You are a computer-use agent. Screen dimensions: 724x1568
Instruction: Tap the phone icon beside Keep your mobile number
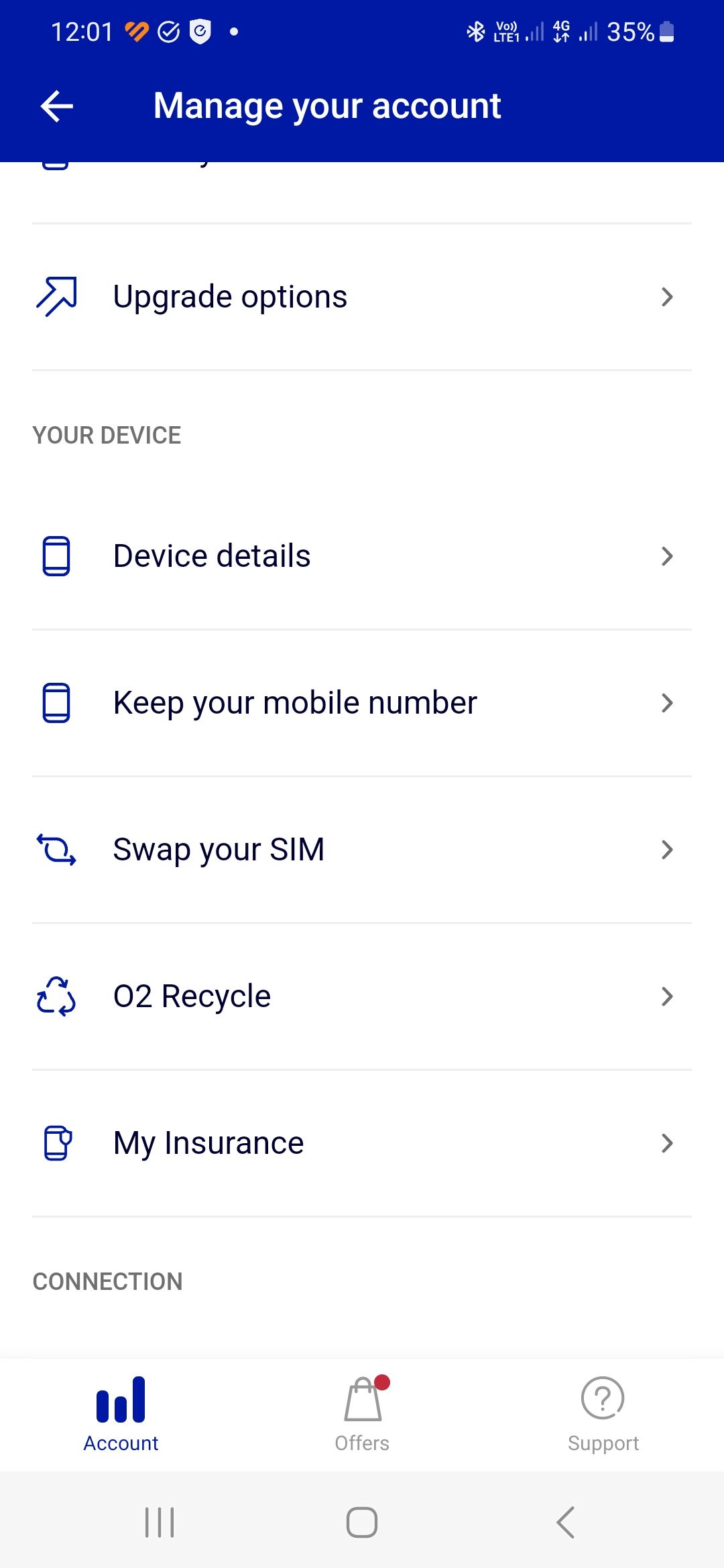click(58, 702)
